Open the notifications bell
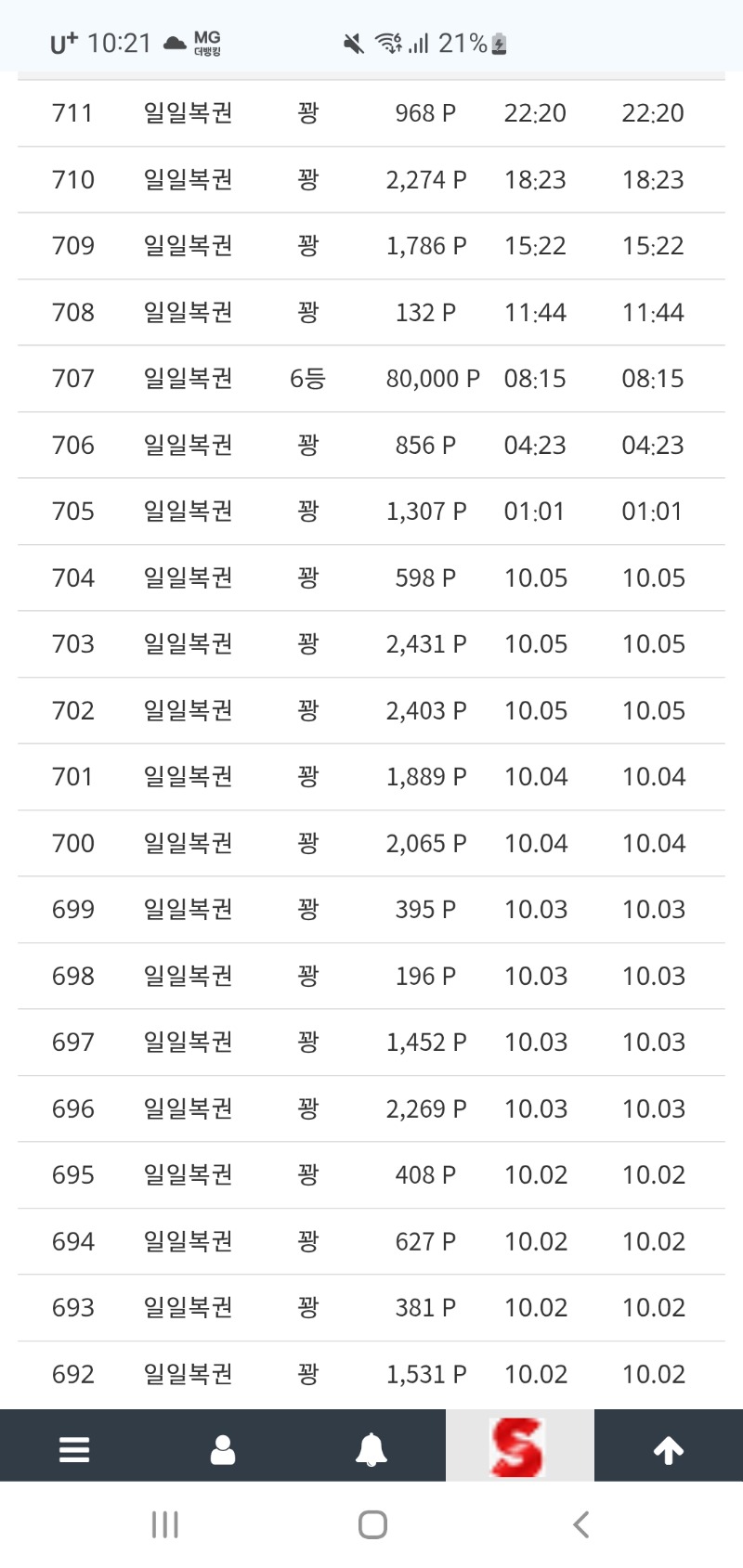The height and width of the screenshot is (1568, 743). [371, 1448]
